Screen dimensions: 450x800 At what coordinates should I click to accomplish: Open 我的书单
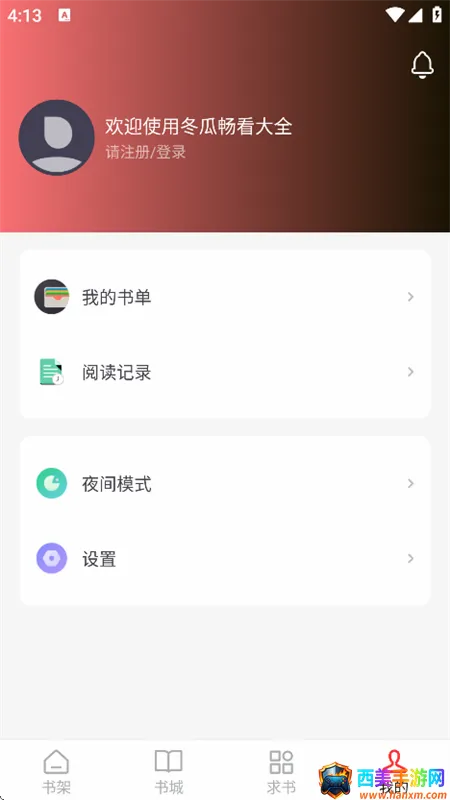pos(225,297)
